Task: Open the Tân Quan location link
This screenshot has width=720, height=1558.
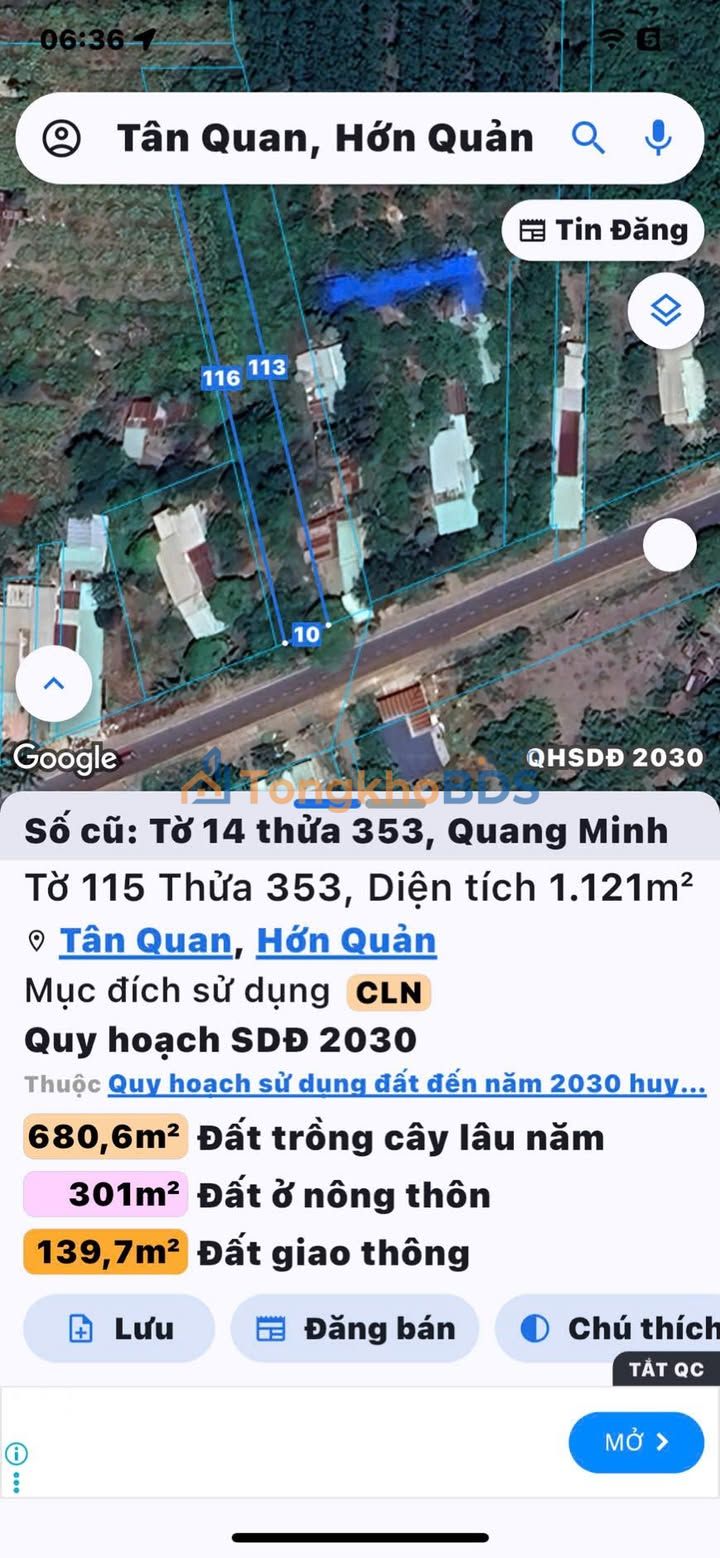Action: pos(146,941)
